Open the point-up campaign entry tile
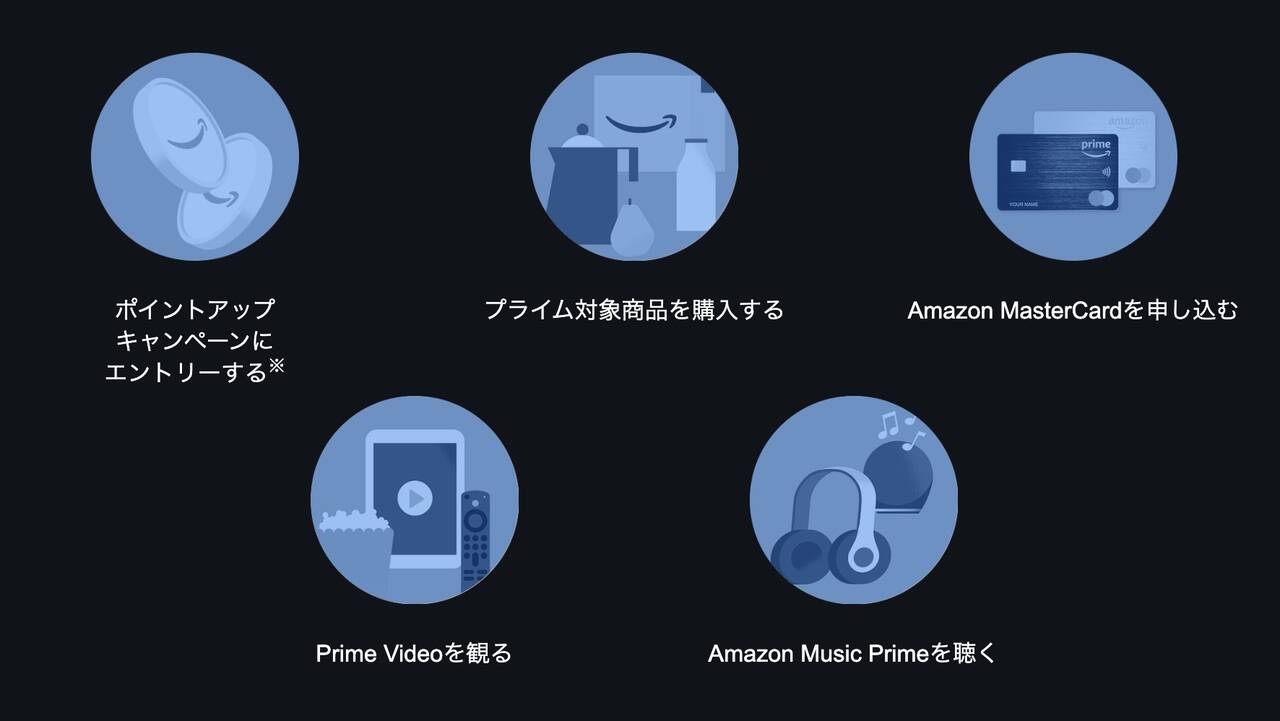This screenshot has height=721, width=1280. click(x=195, y=157)
